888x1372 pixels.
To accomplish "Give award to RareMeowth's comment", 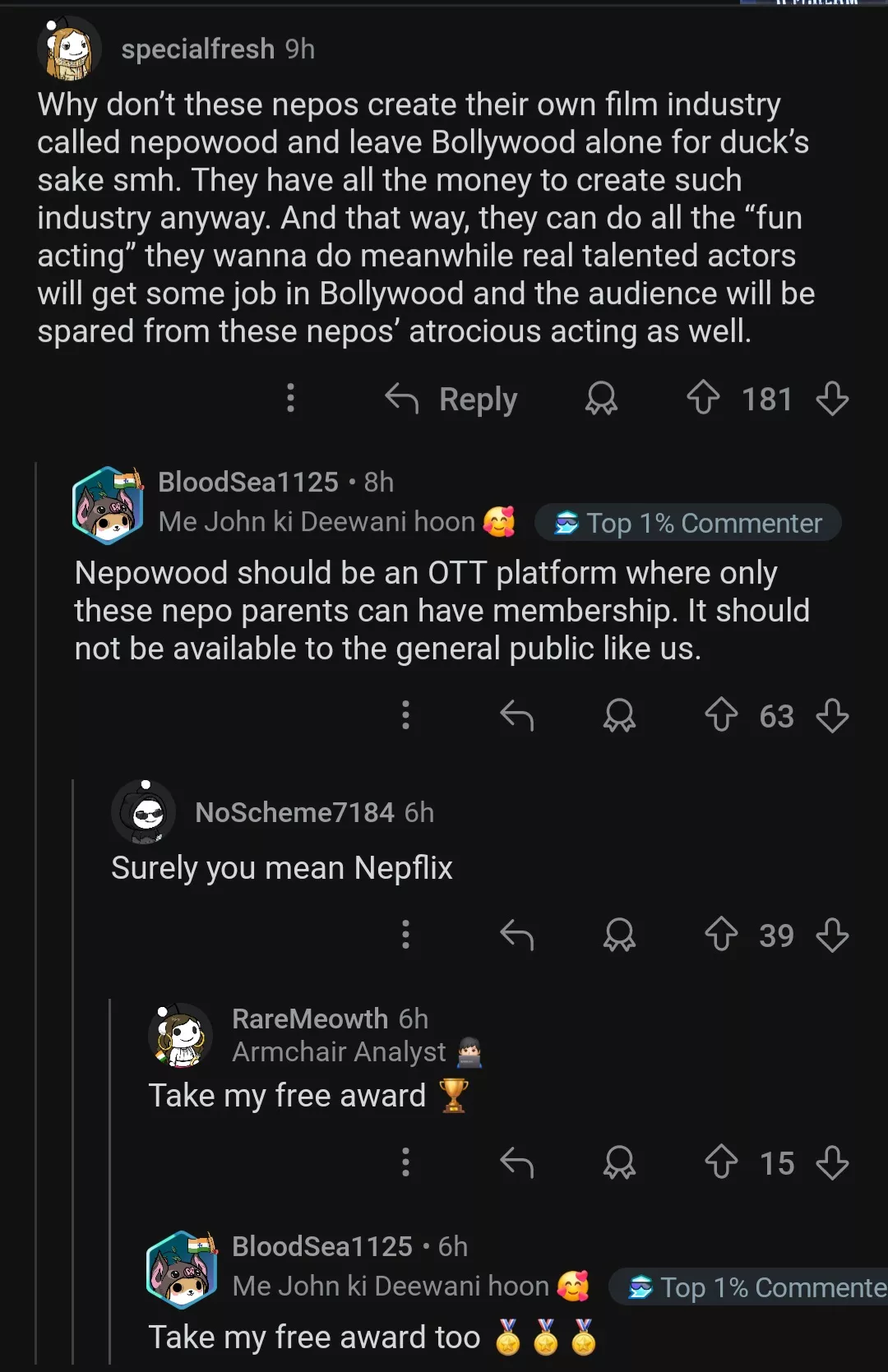I will coord(619,1162).
